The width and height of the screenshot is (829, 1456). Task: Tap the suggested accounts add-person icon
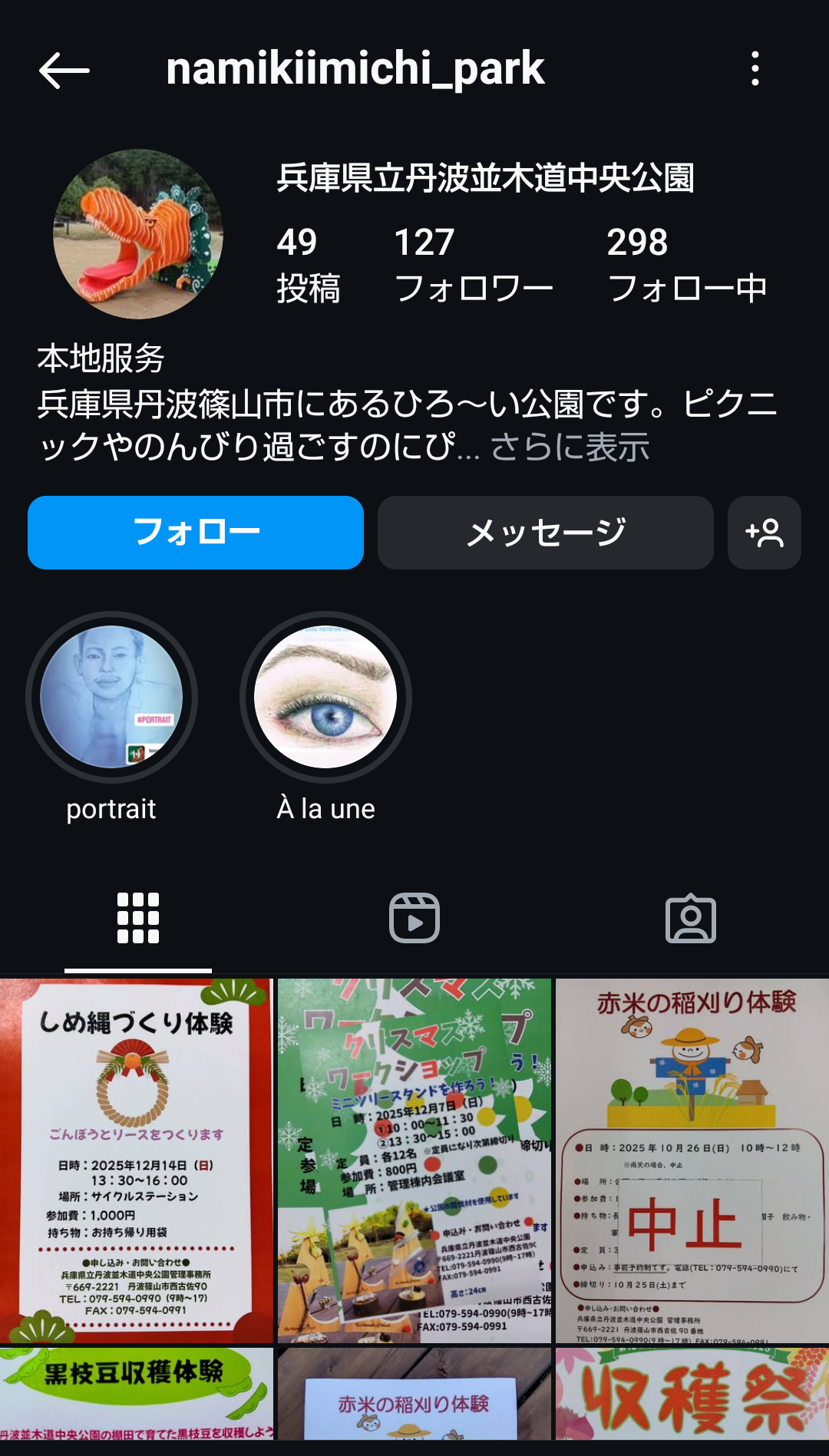click(764, 533)
